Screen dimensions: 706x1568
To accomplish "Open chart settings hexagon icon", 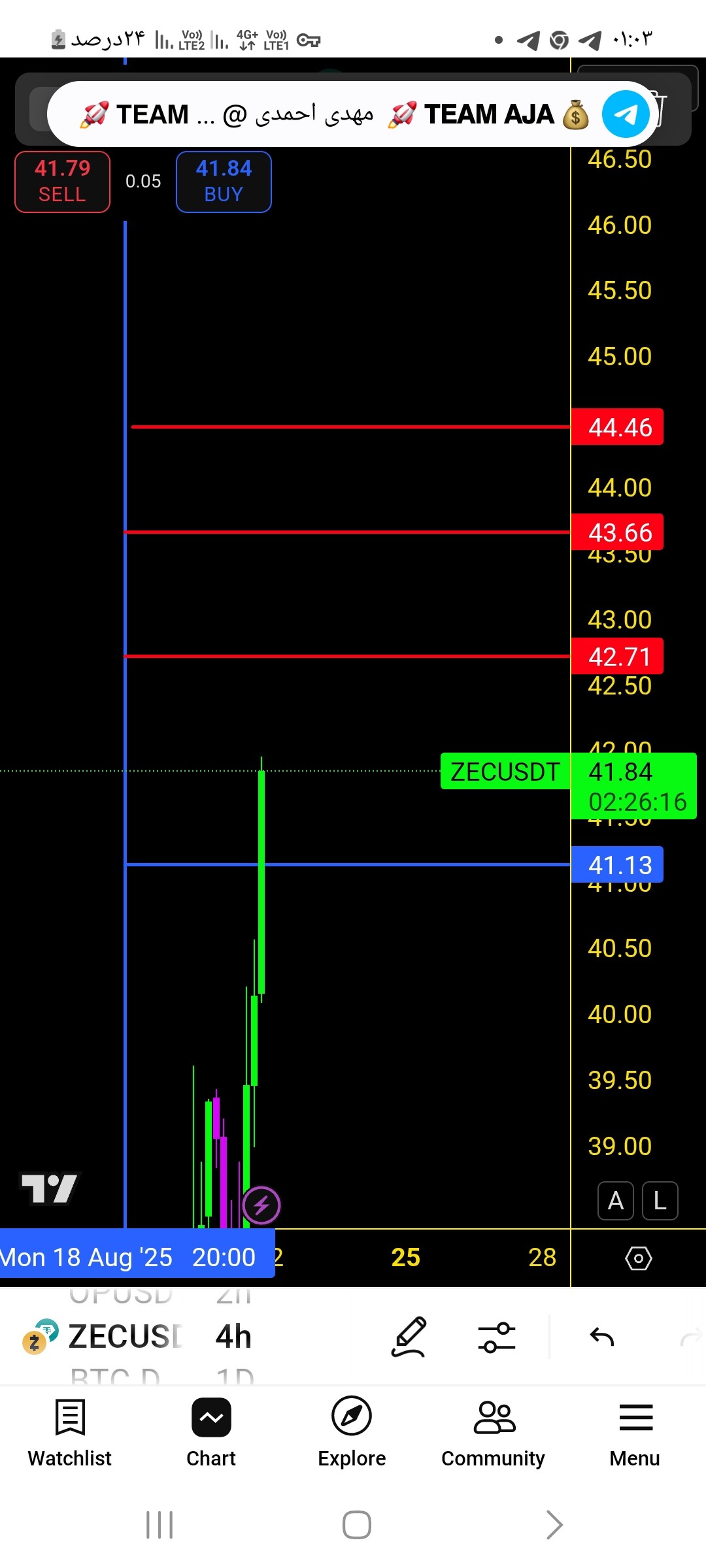I will coord(639,1258).
